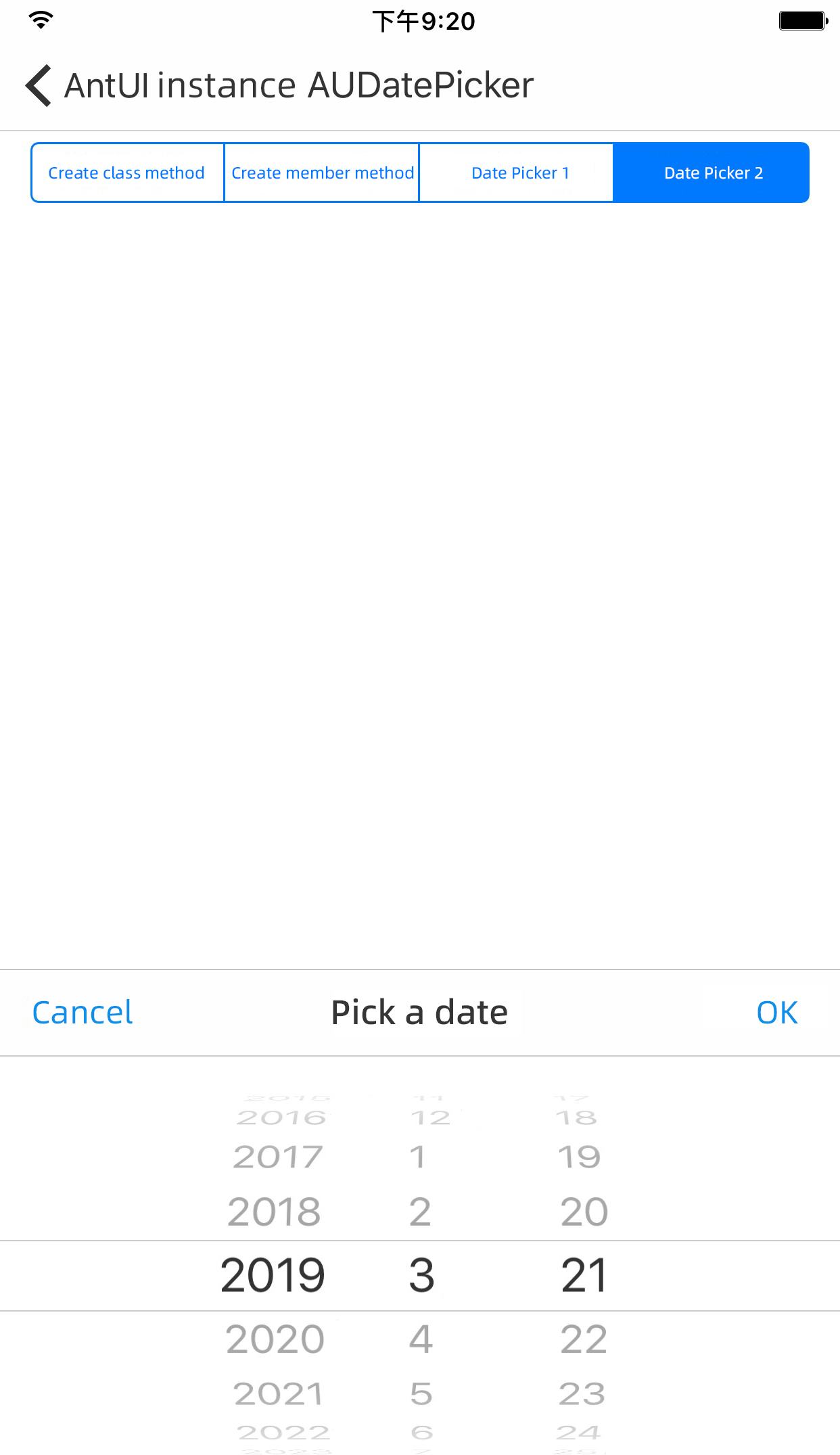The width and height of the screenshot is (840, 1455).
Task: Cancel the date picker
Action: click(83, 1013)
